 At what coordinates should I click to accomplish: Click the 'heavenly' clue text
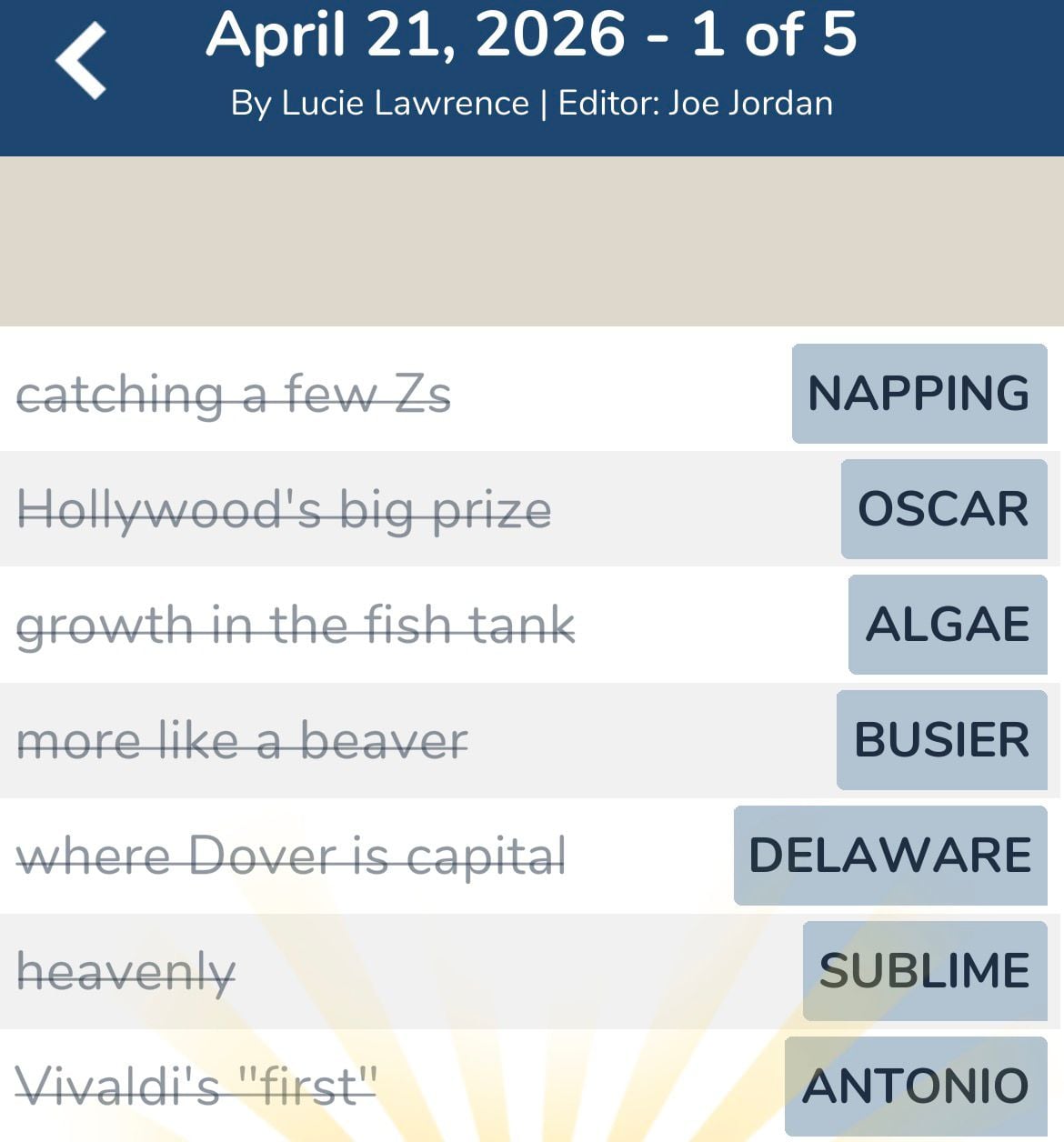click(127, 970)
